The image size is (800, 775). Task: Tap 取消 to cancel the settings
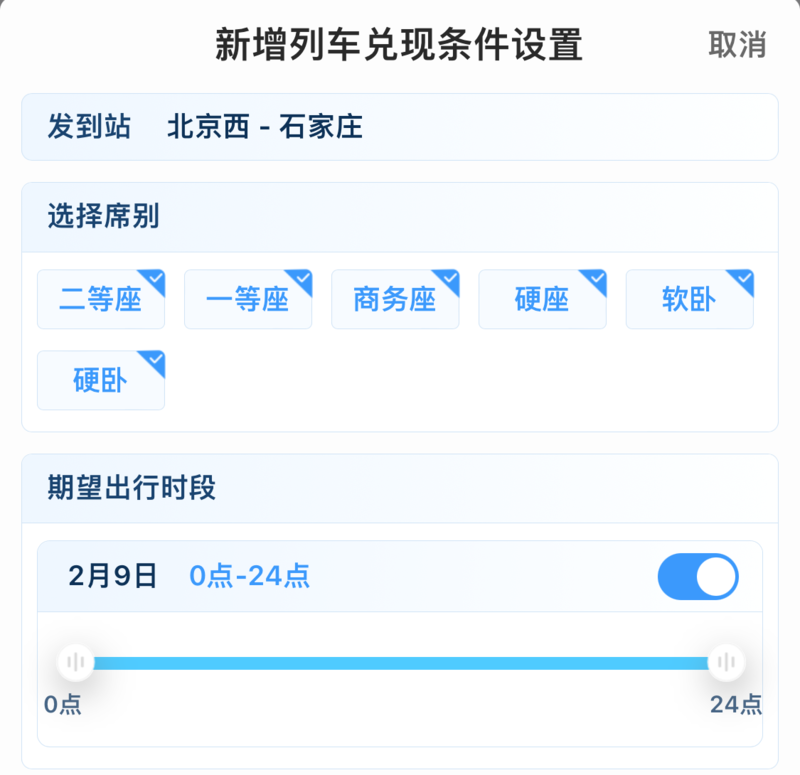point(737,45)
